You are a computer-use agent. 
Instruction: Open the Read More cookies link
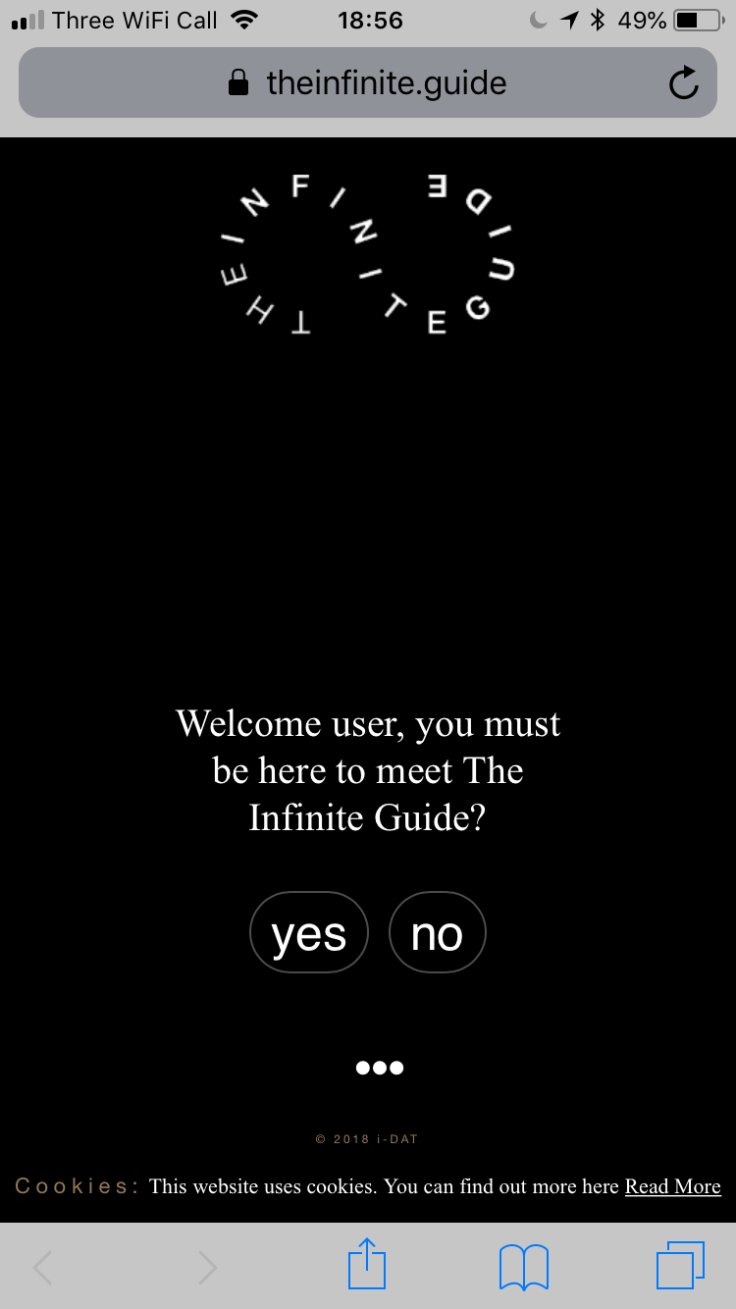point(672,1187)
